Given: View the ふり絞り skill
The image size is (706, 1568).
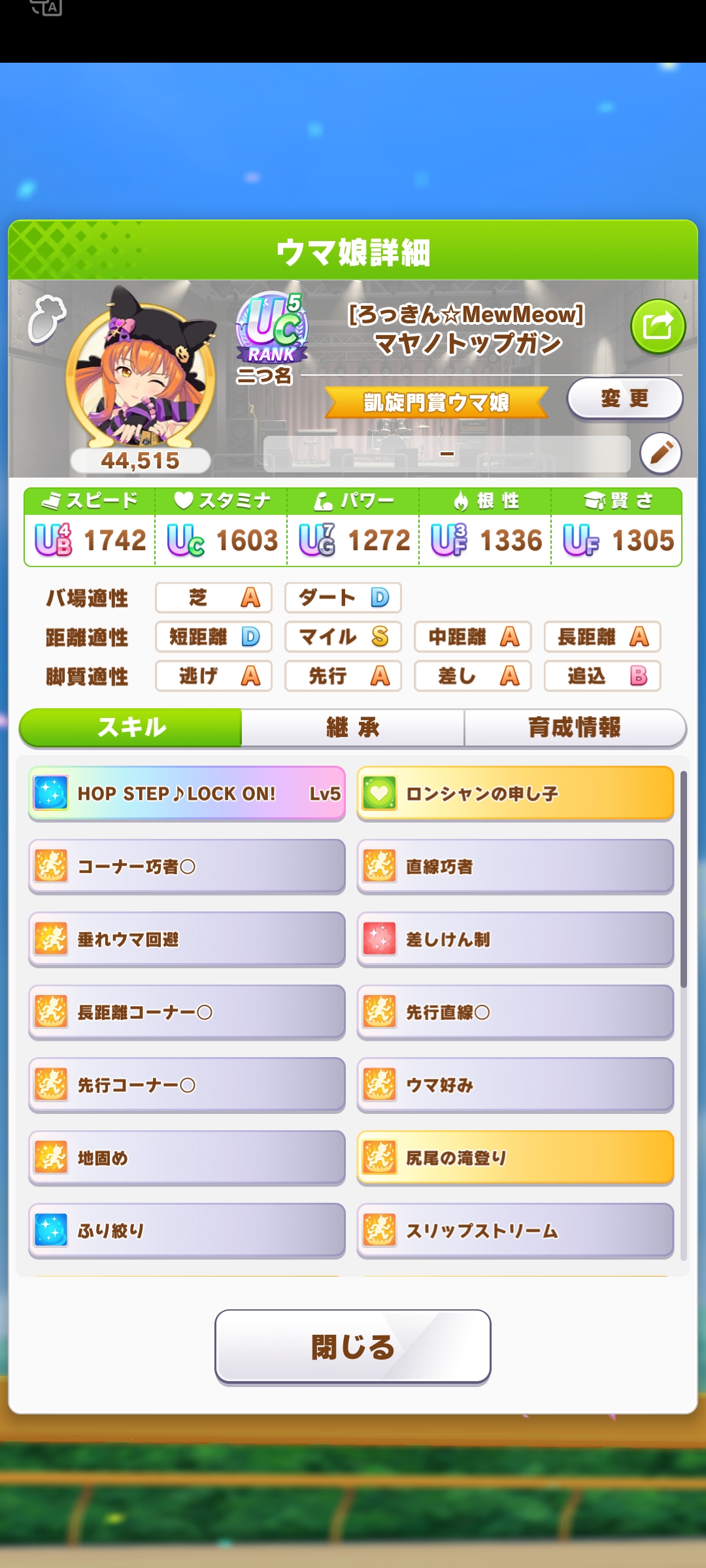Looking at the screenshot, I should [x=187, y=1230].
